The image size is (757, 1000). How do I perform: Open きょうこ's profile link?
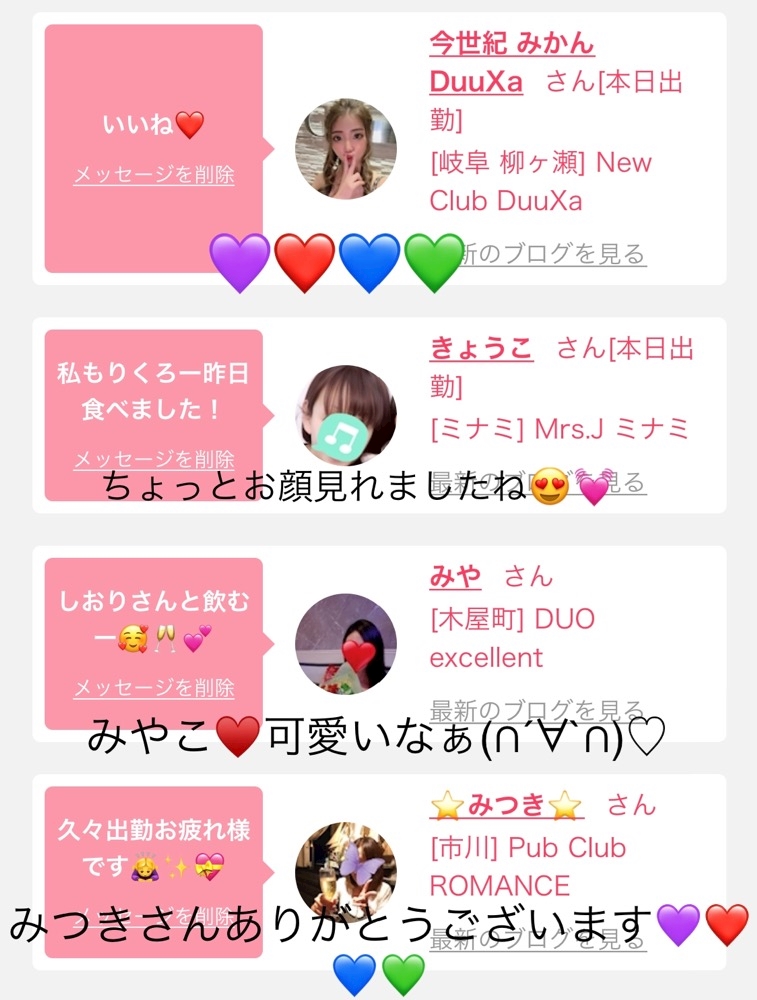[x=481, y=349]
